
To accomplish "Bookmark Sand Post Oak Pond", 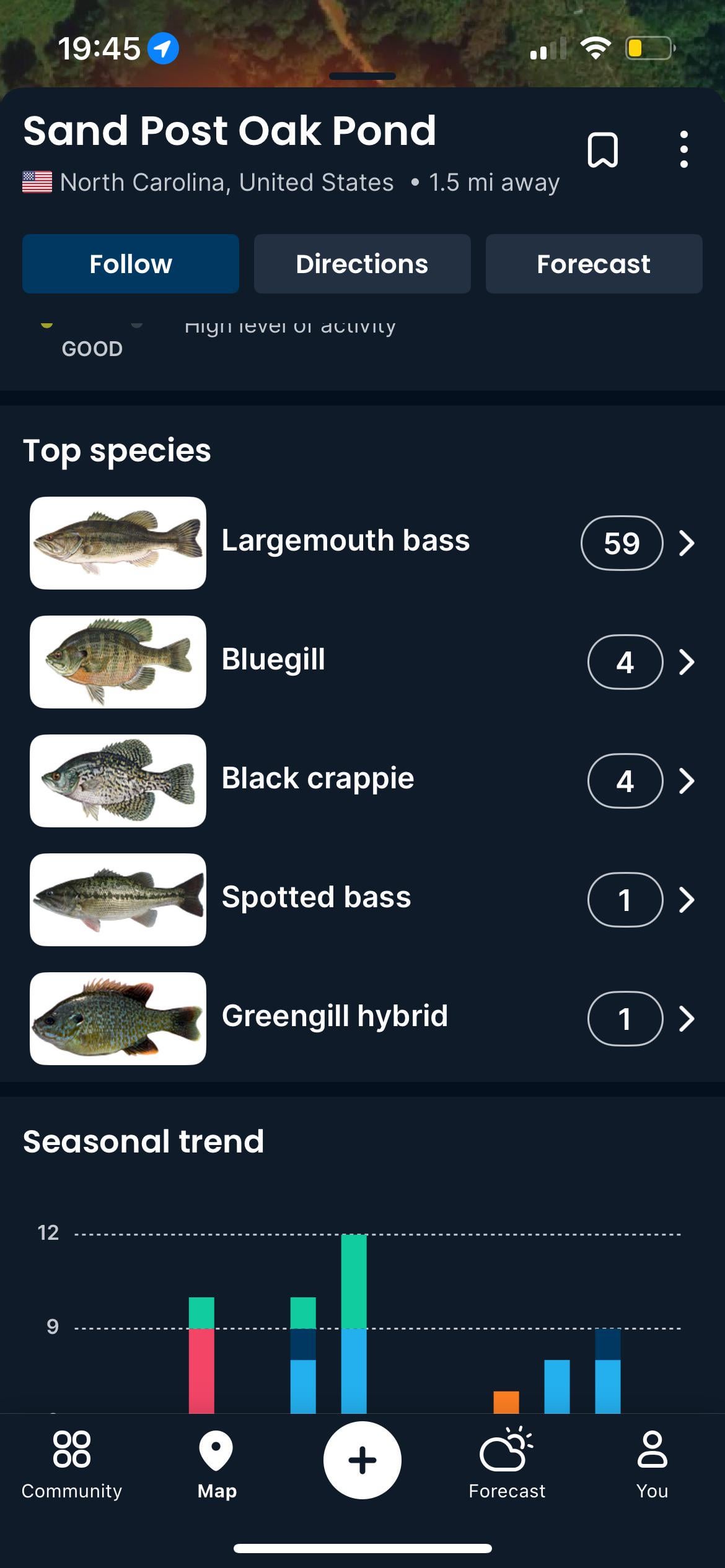I will (x=602, y=150).
